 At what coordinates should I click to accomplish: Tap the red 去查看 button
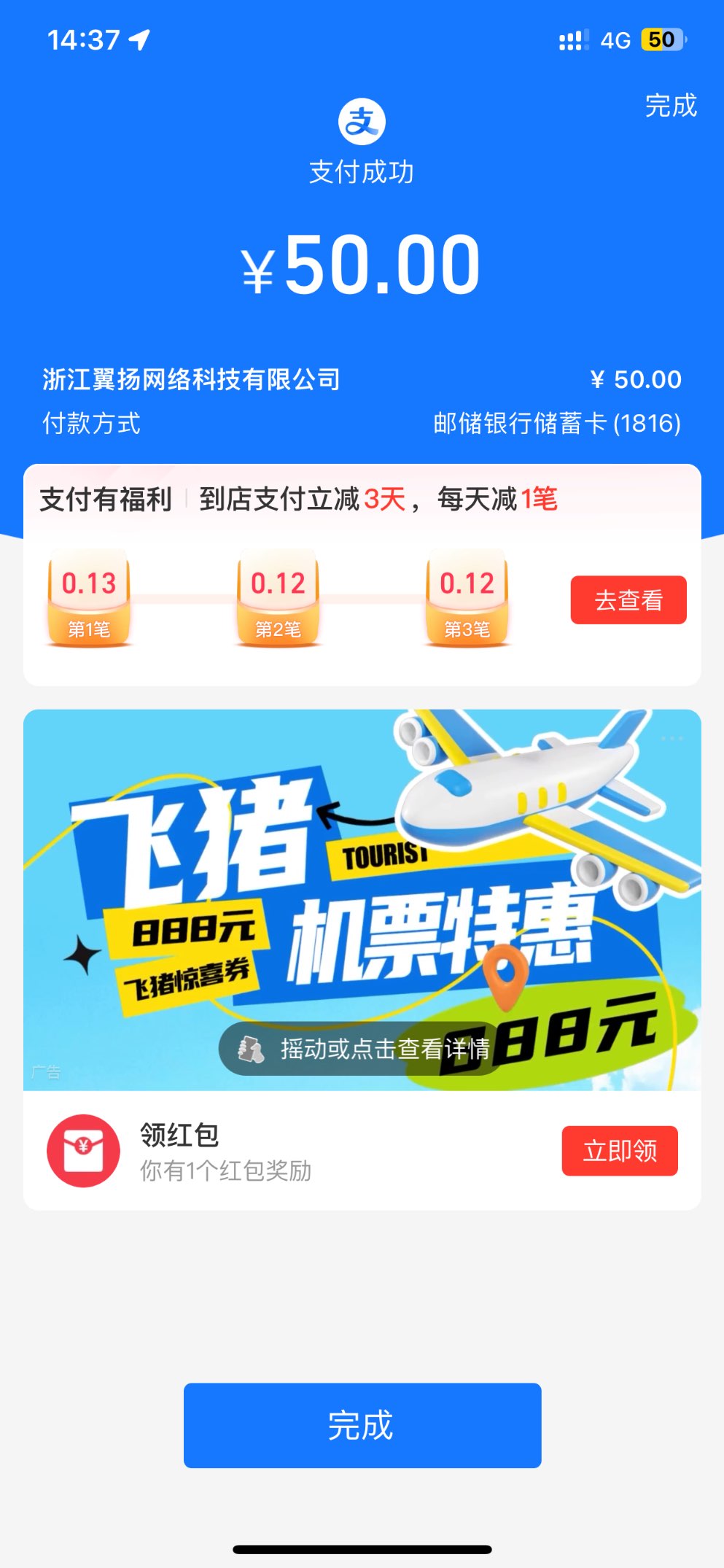click(628, 600)
